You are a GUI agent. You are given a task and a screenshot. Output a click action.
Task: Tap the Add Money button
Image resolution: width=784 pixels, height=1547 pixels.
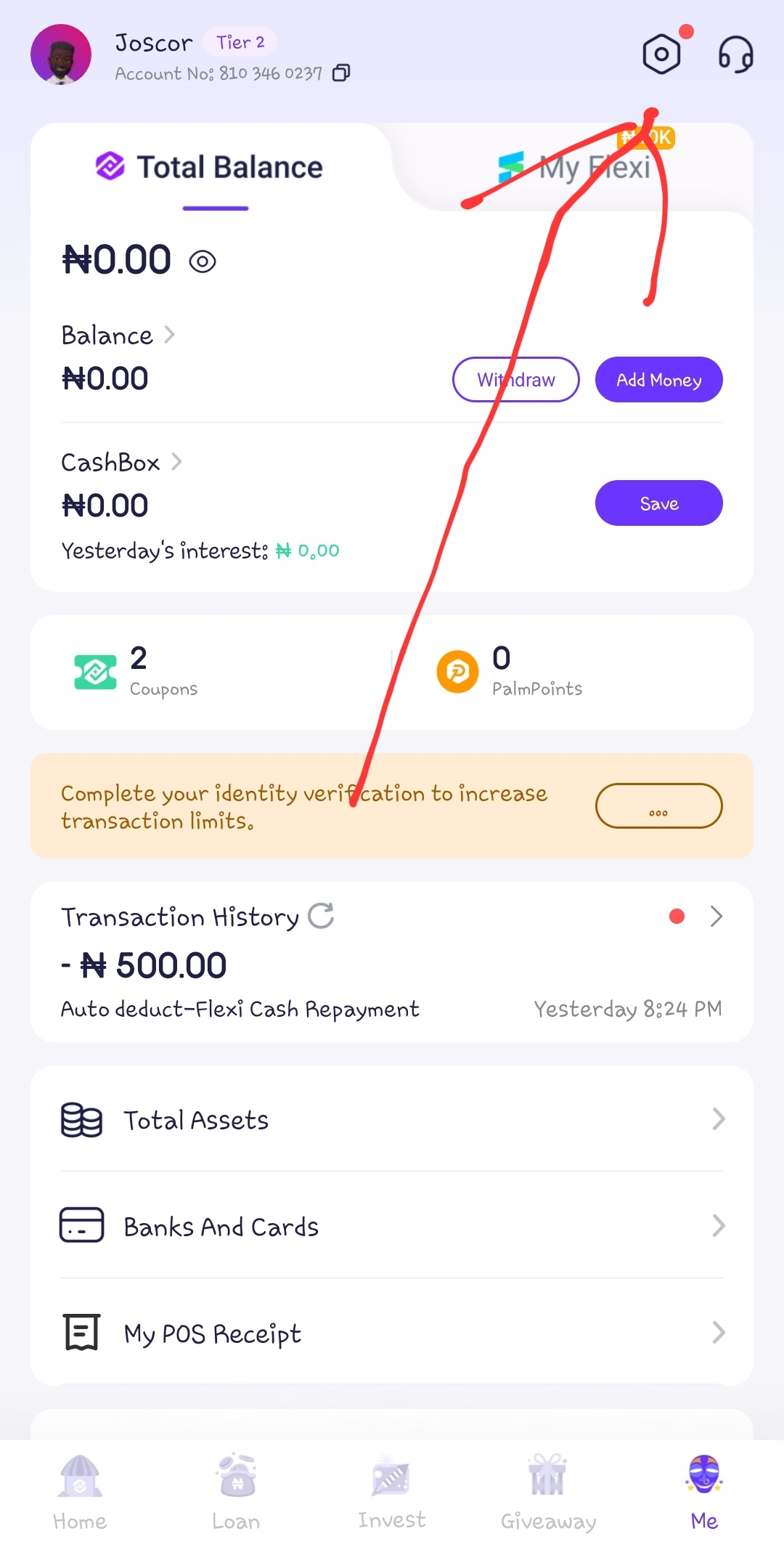coord(658,379)
